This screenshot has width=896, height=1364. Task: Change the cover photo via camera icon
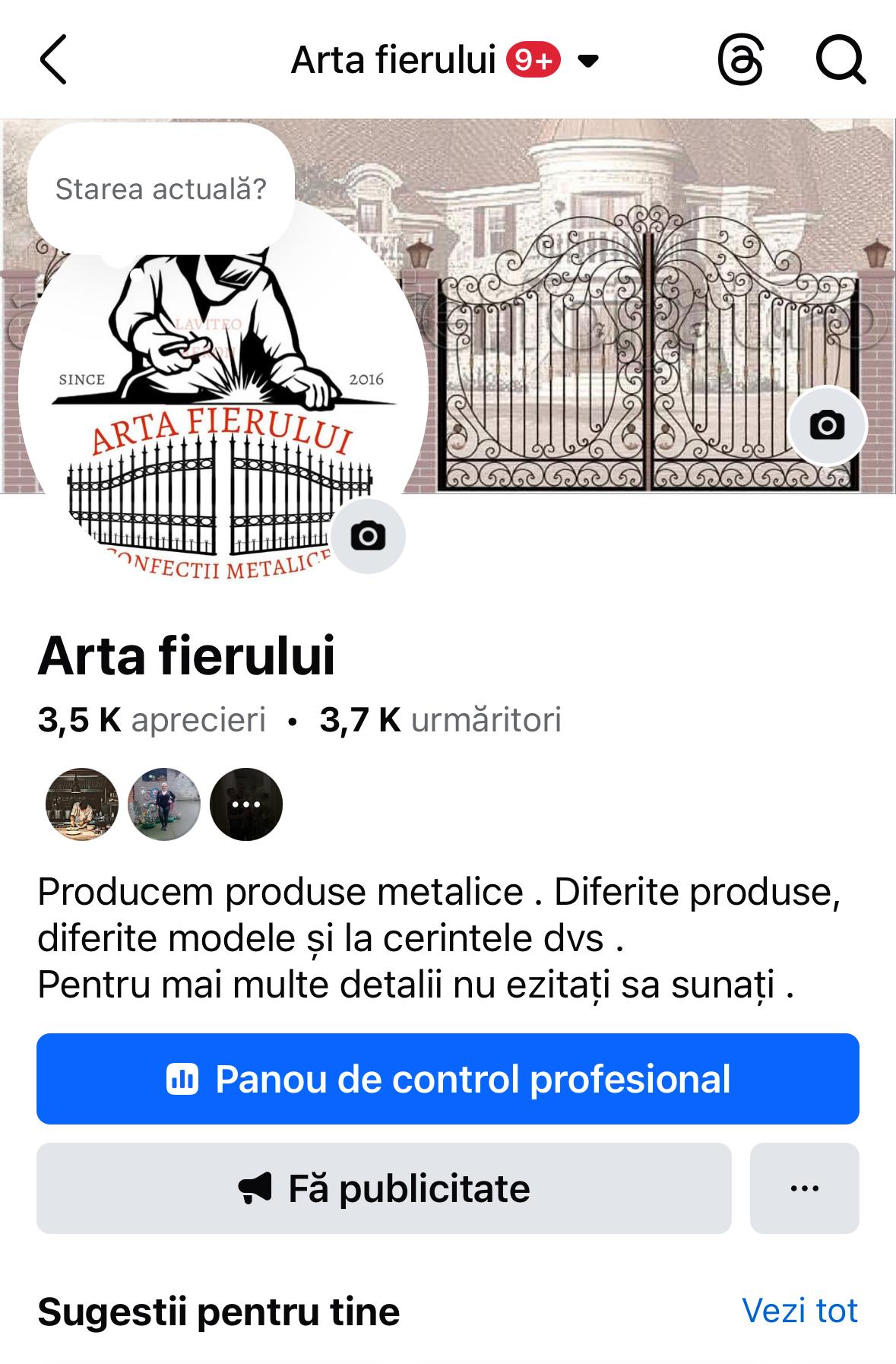point(828,425)
